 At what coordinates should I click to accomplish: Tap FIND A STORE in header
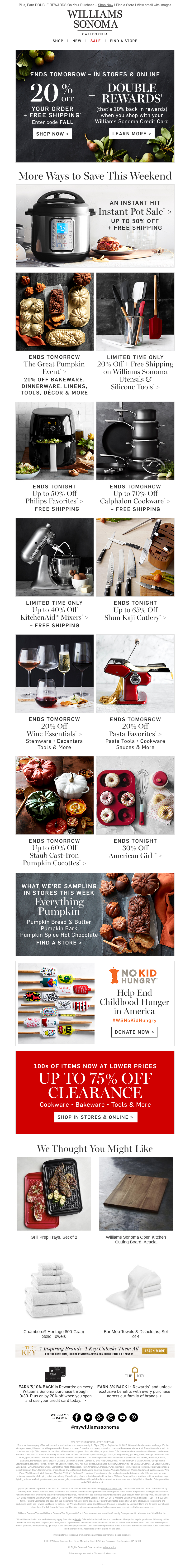(123, 41)
